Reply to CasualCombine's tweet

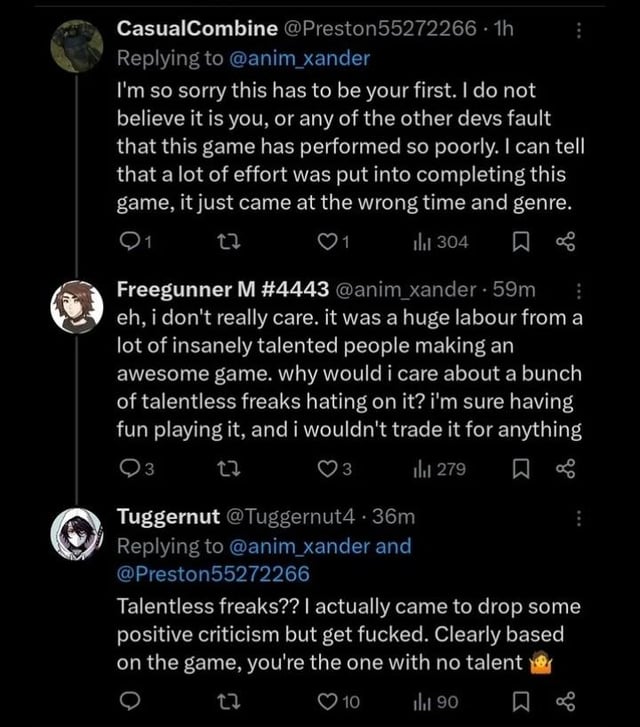coord(126,241)
